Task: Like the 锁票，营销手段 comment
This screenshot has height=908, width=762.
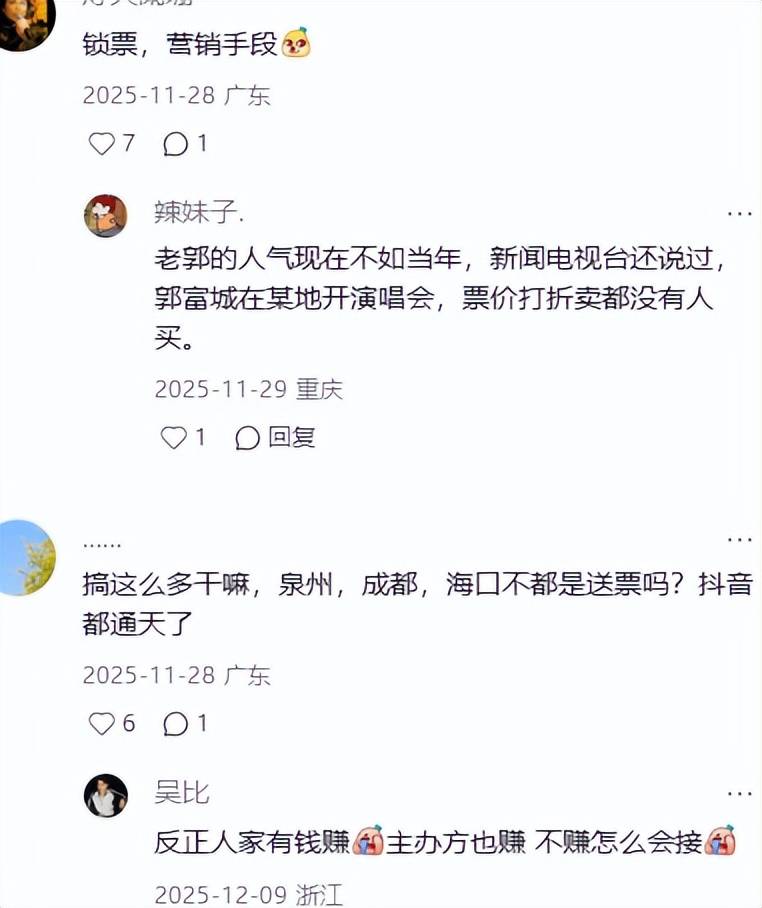Action: coord(102,144)
